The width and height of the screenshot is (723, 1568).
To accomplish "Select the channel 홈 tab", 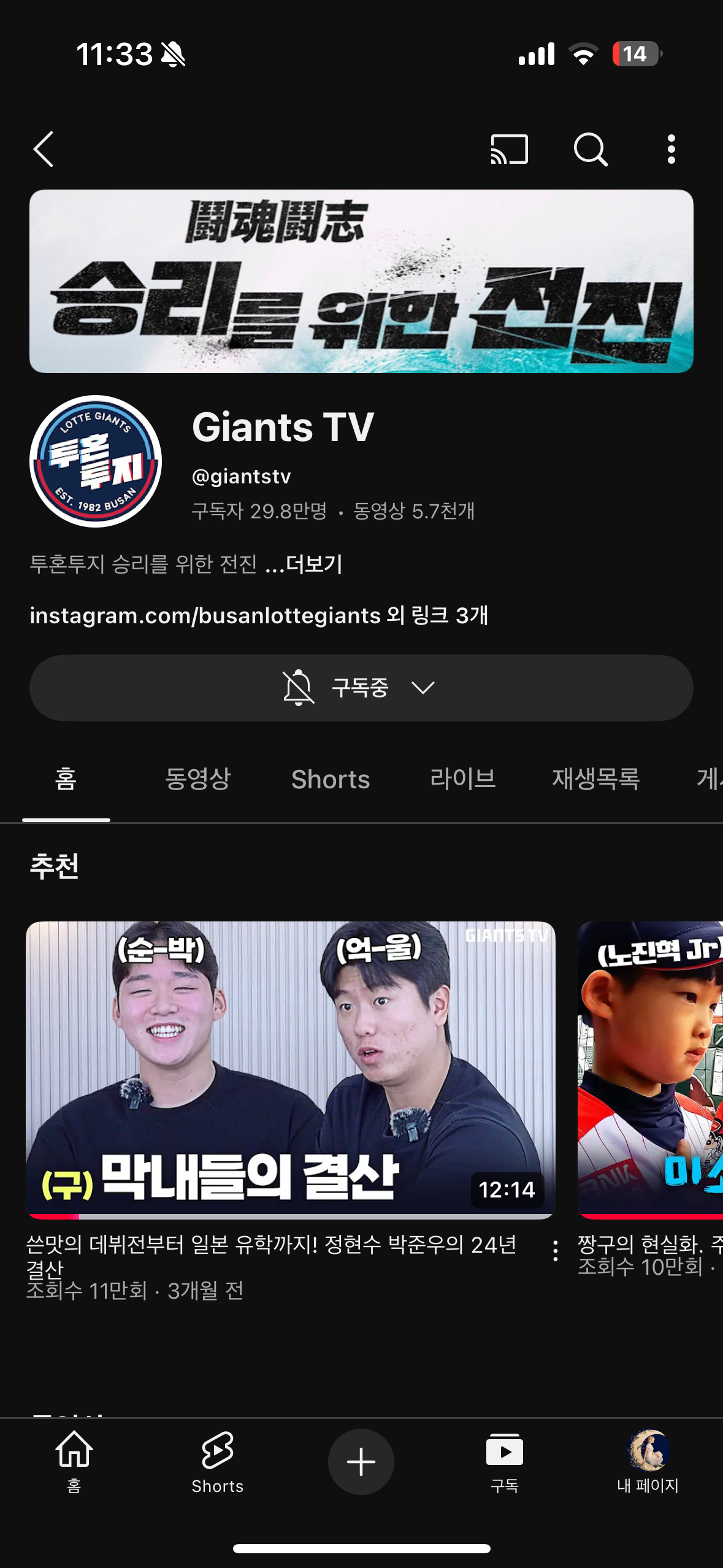I will click(x=66, y=779).
